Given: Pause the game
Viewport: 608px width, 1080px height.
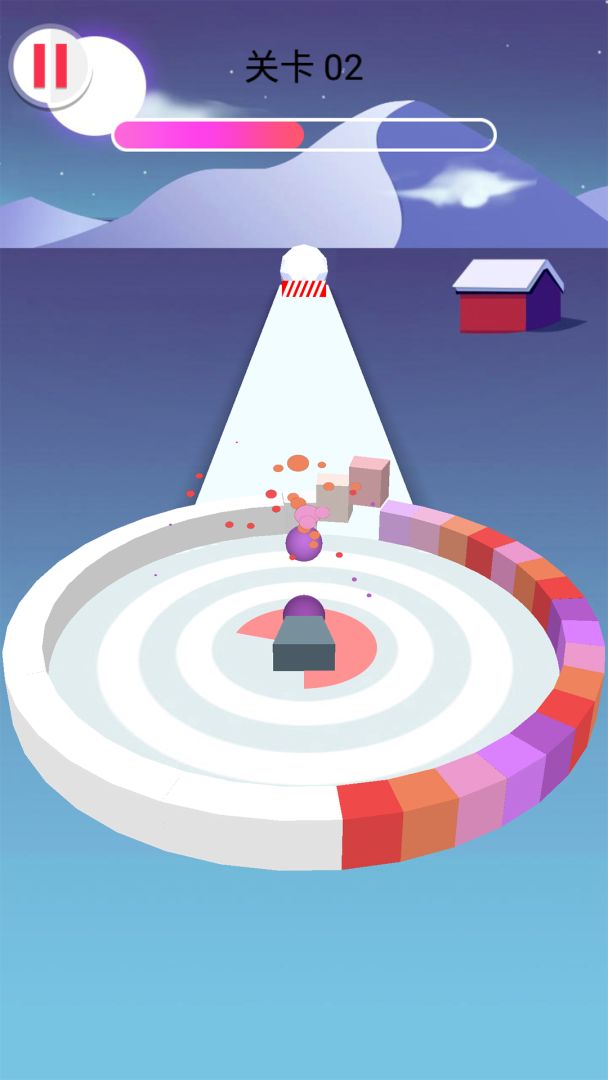Looking at the screenshot, I should pyautogui.click(x=49, y=66).
